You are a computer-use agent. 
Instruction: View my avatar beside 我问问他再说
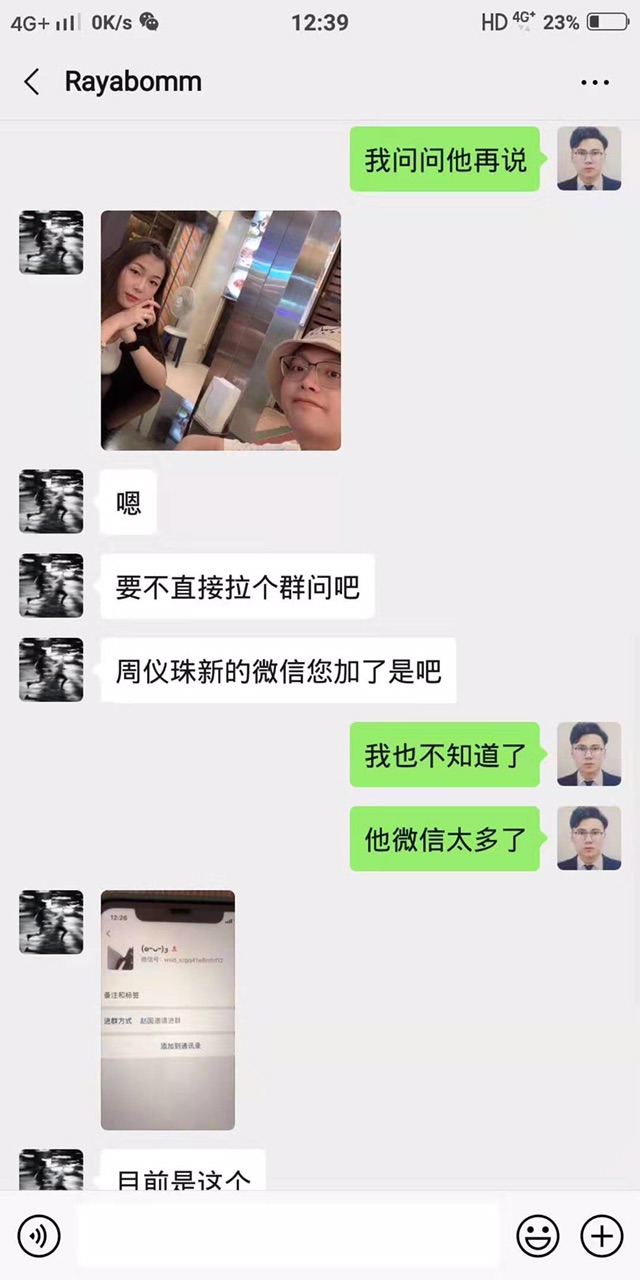pyautogui.click(x=589, y=158)
